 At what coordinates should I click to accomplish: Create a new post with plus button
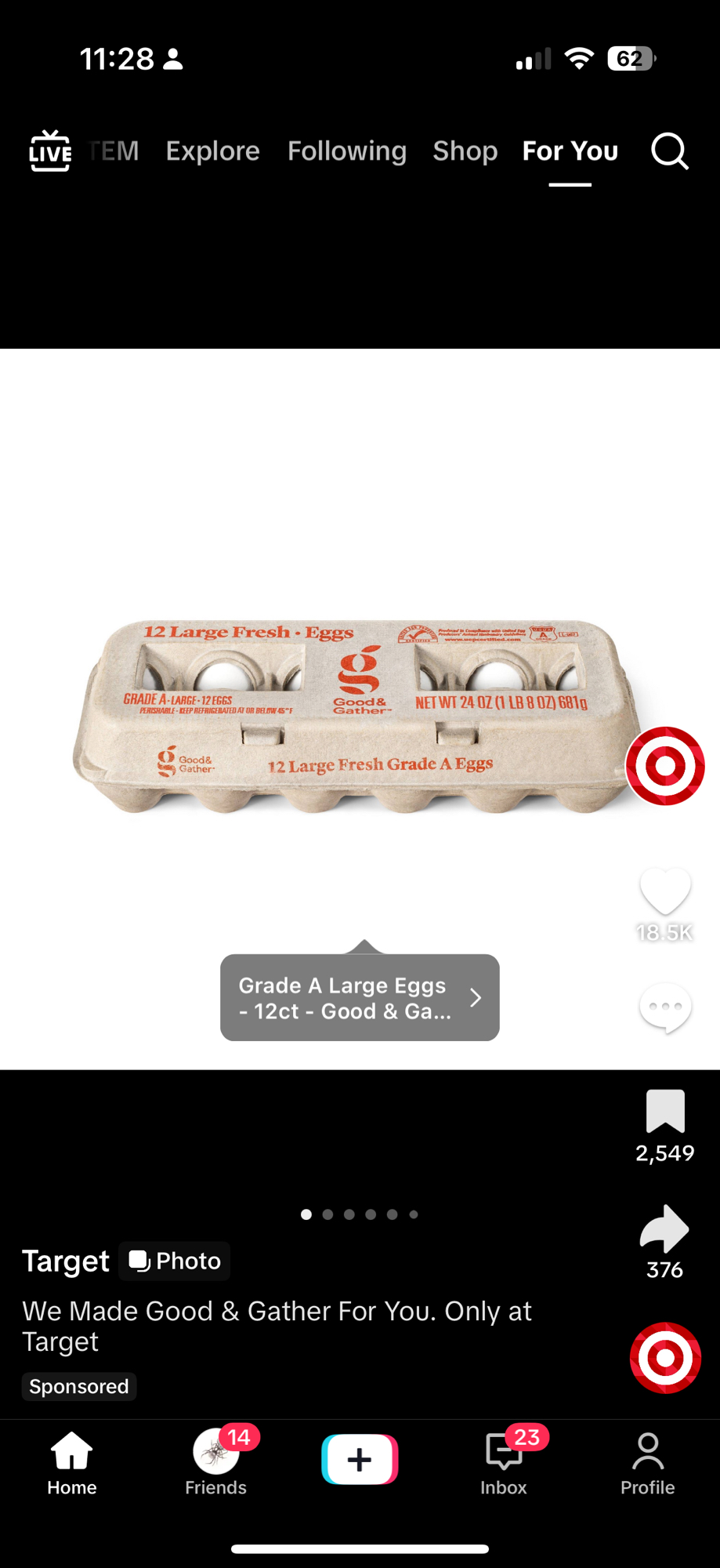[360, 1459]
